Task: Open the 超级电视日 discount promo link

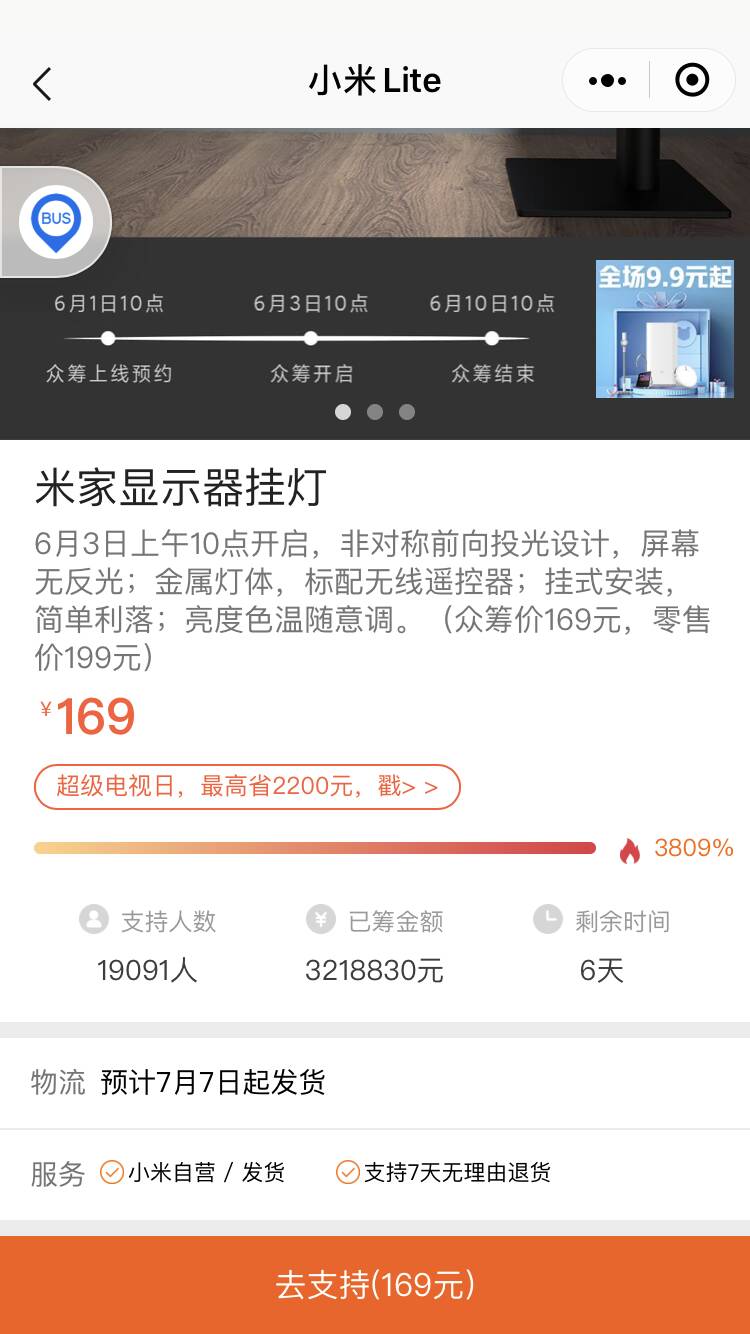Action: [247, 787]
